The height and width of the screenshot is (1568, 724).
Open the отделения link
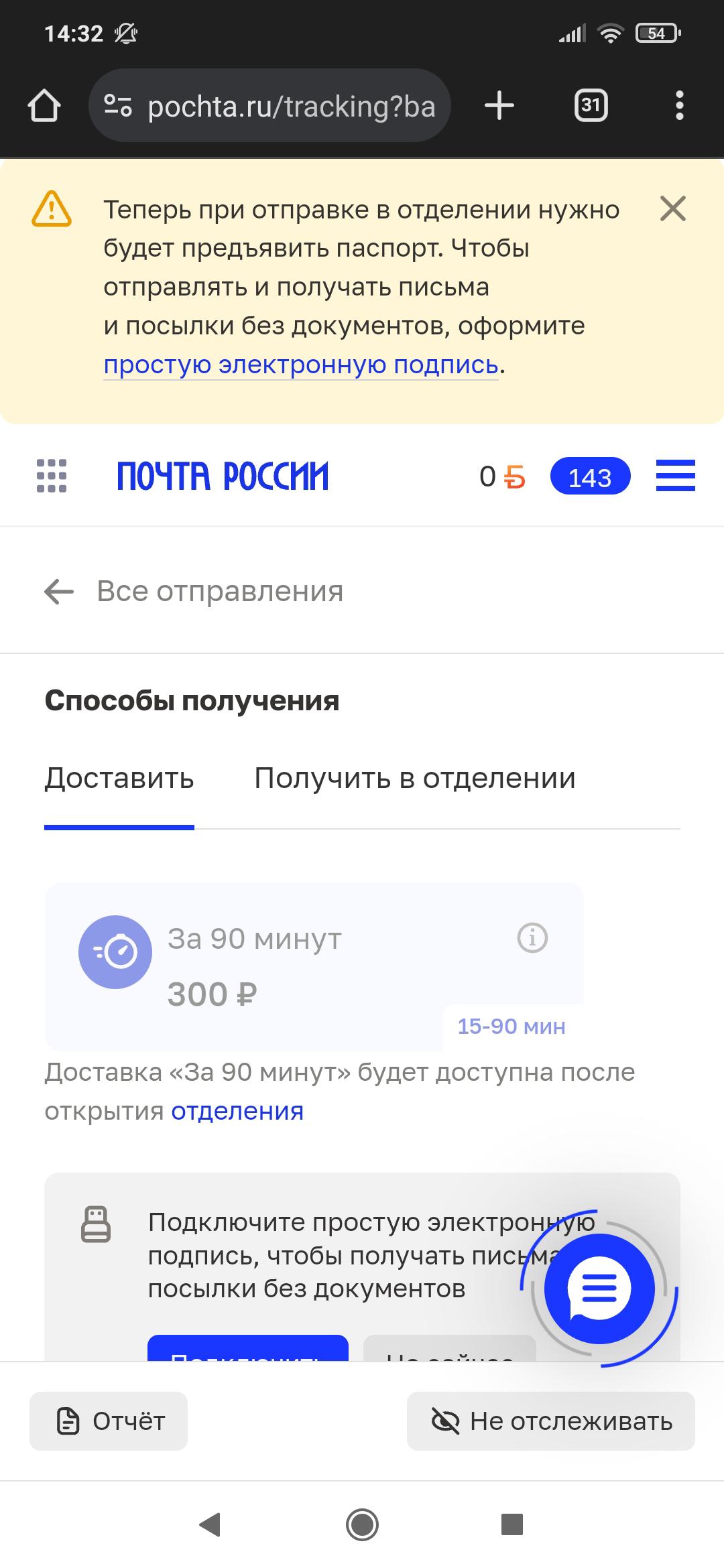coord(237,1111)
